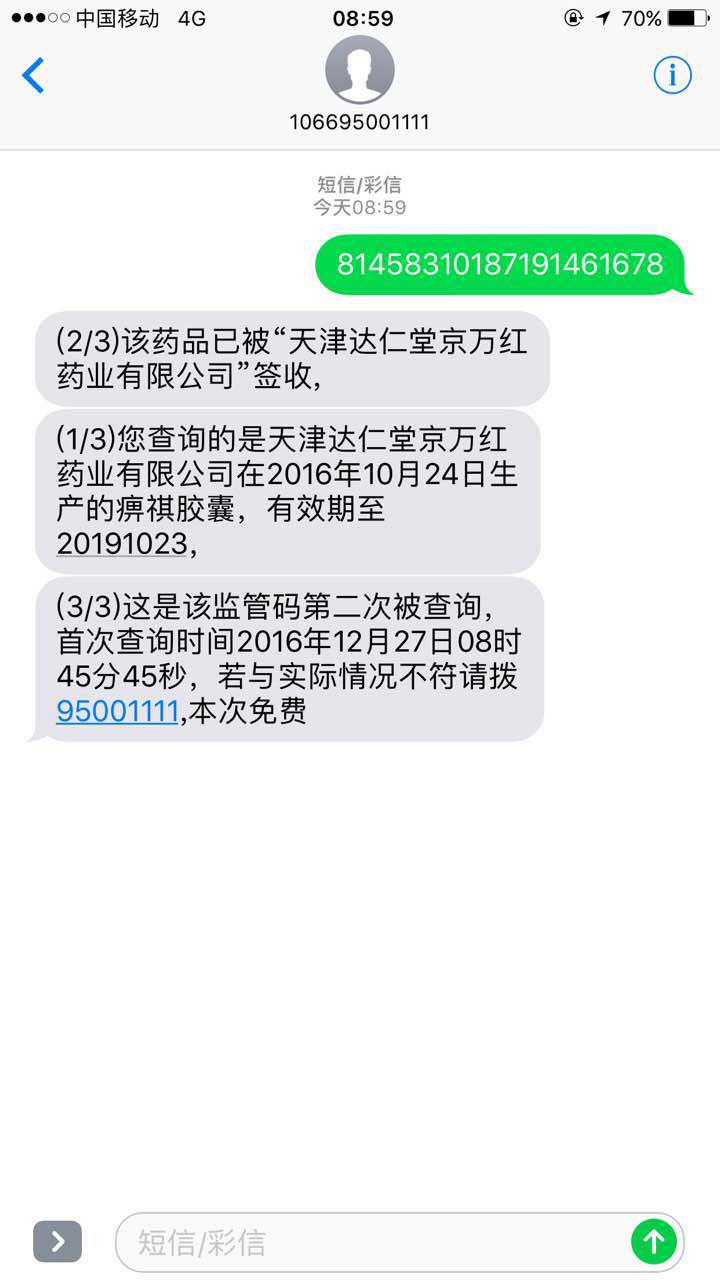The image size is (720, 1280).
Task: Go back to the messages list
Action: [x=34, y=75]
